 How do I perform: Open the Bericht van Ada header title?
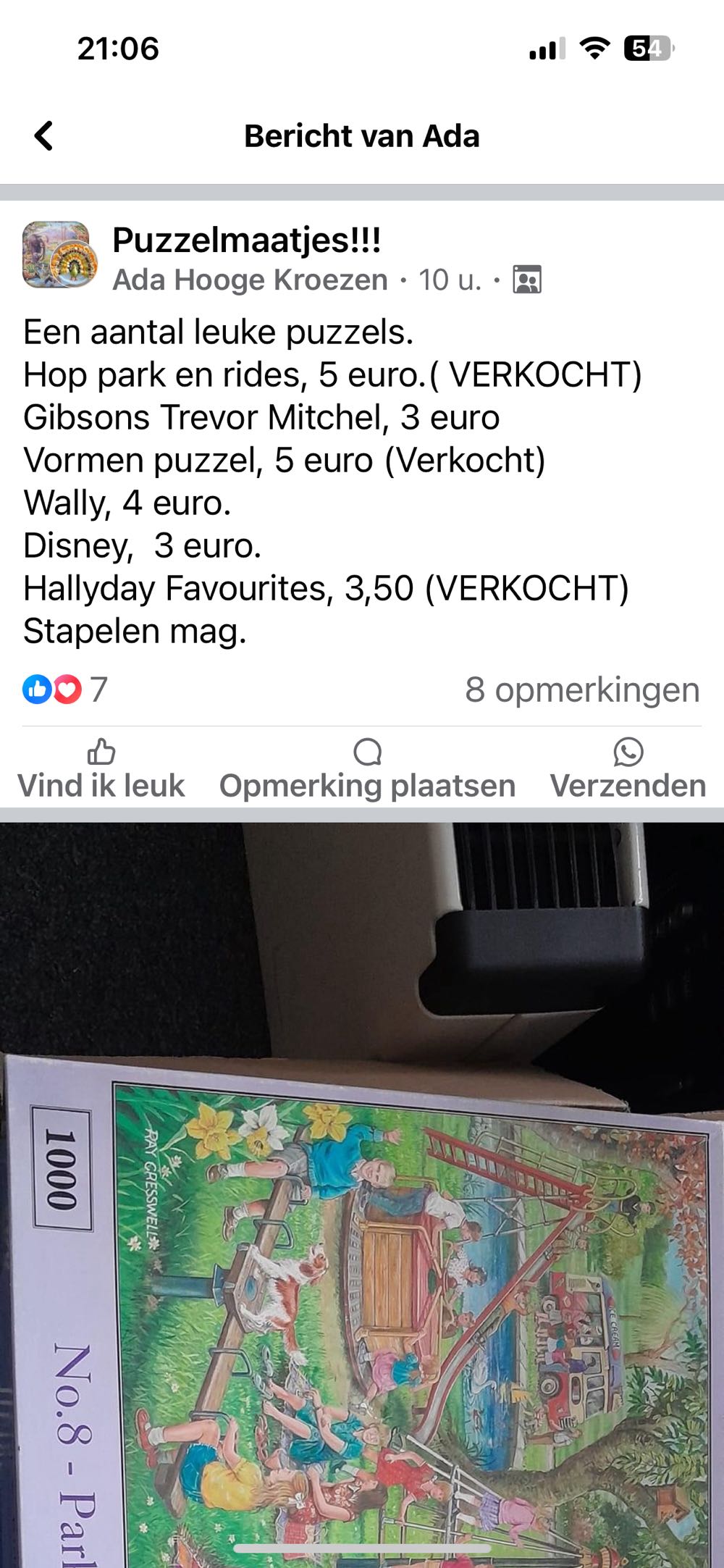[x=362, y=136]
